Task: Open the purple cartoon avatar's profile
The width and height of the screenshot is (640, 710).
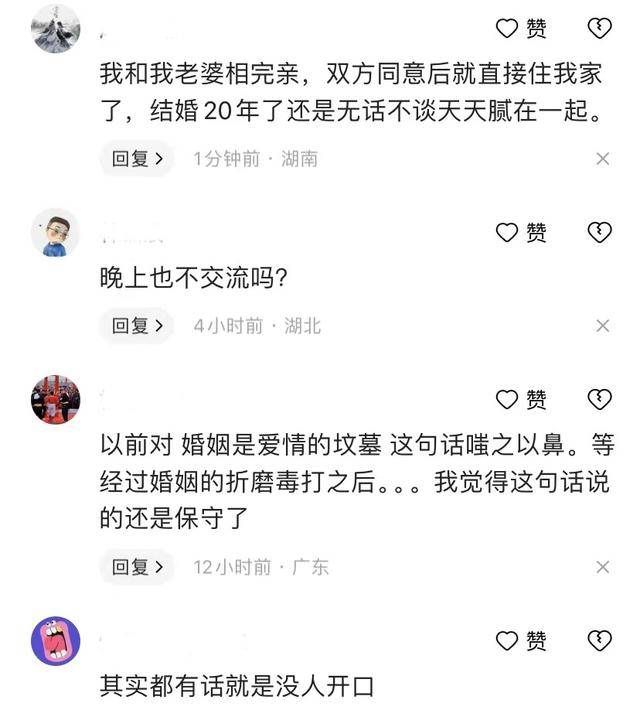Action: tap(56, 641)
